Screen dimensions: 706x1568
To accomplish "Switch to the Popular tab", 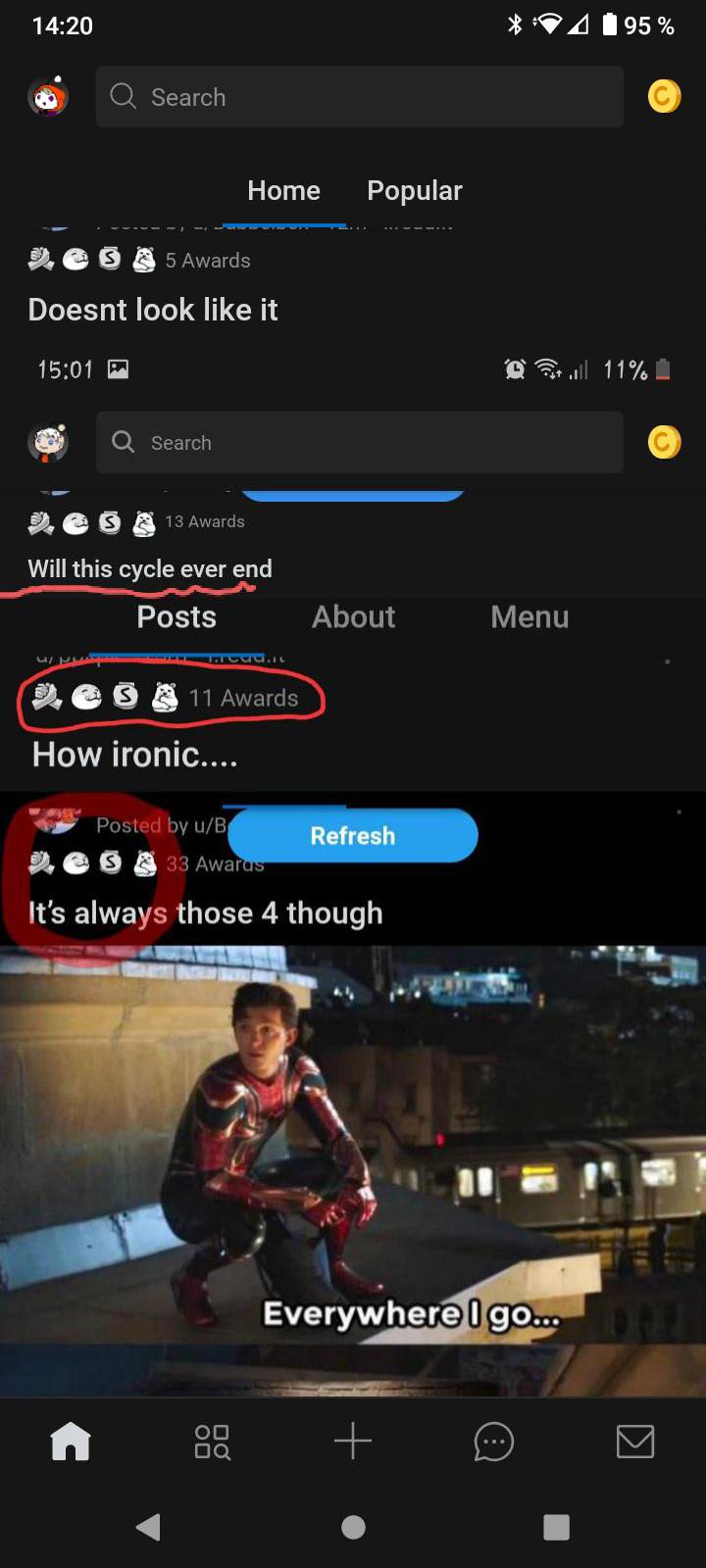I will (414, 190).
